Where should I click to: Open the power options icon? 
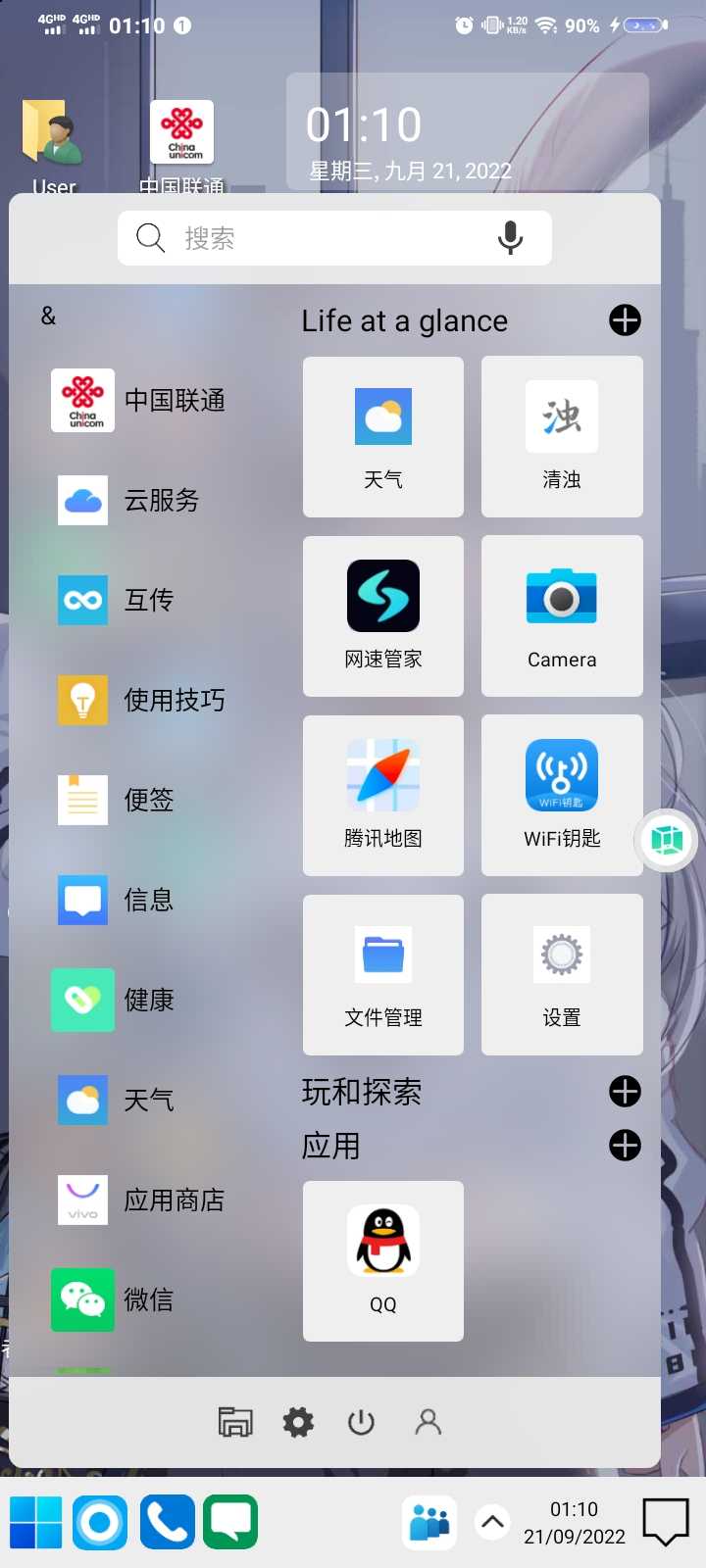click(x=361, y=1422)
